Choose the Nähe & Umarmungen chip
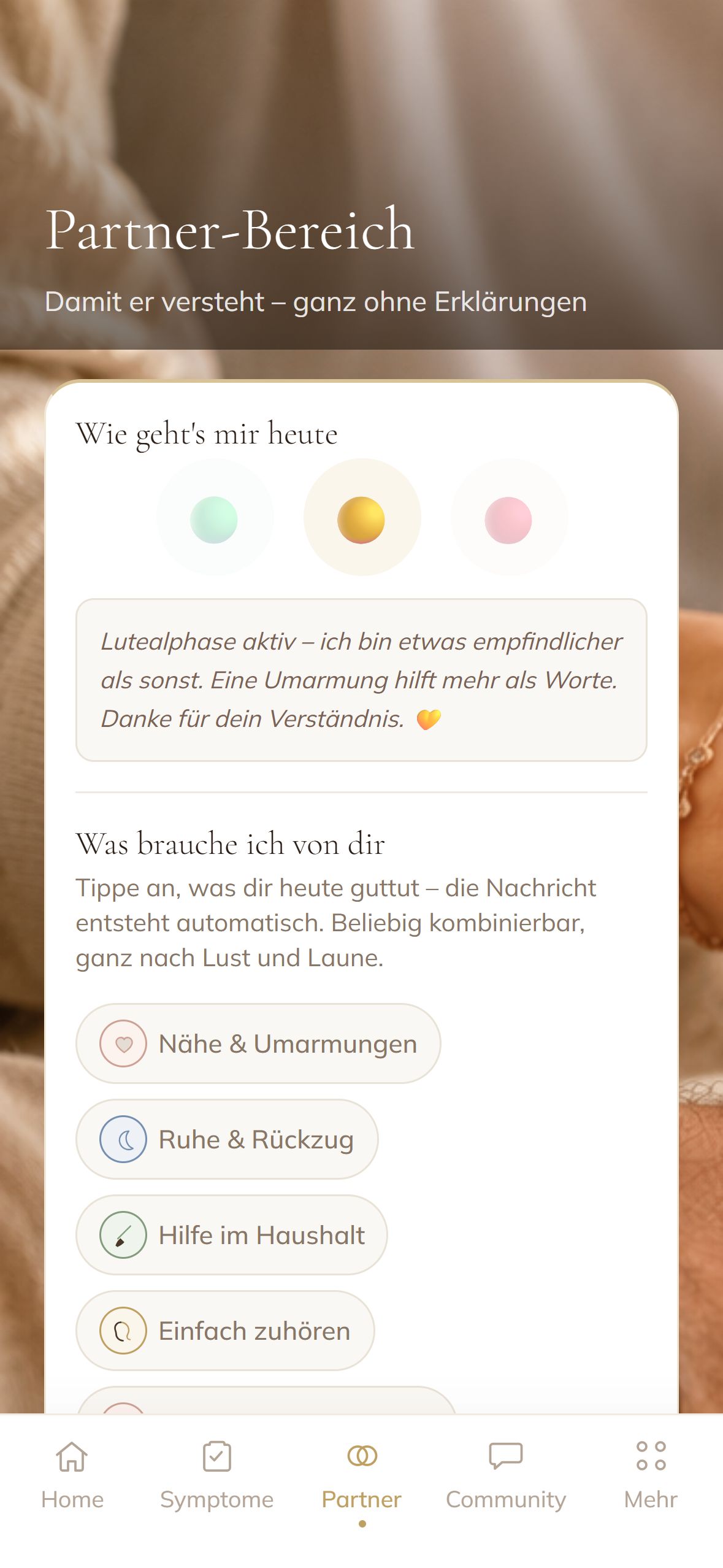723x1568 pixels. click(258, 1043)
